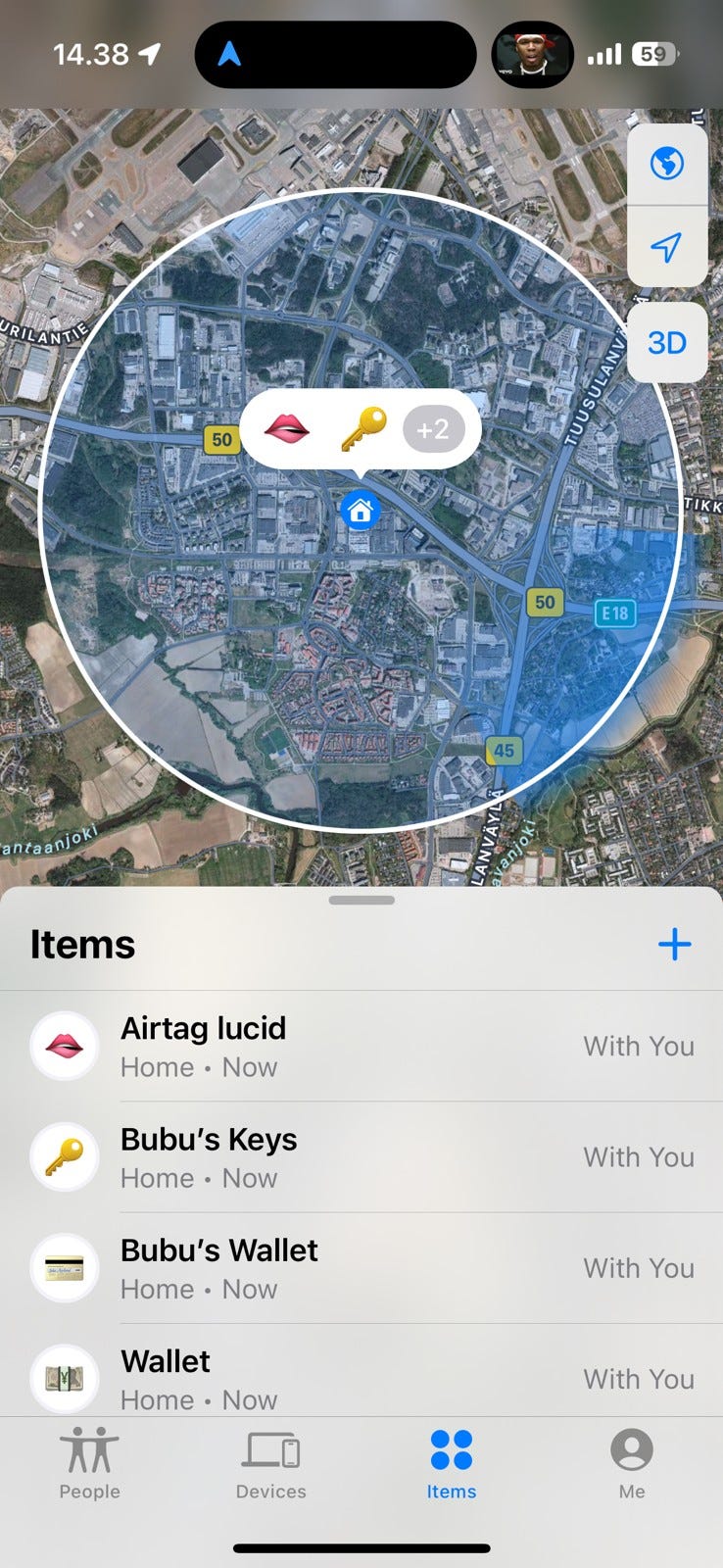Switch the map to 3D view

point(666,343)
